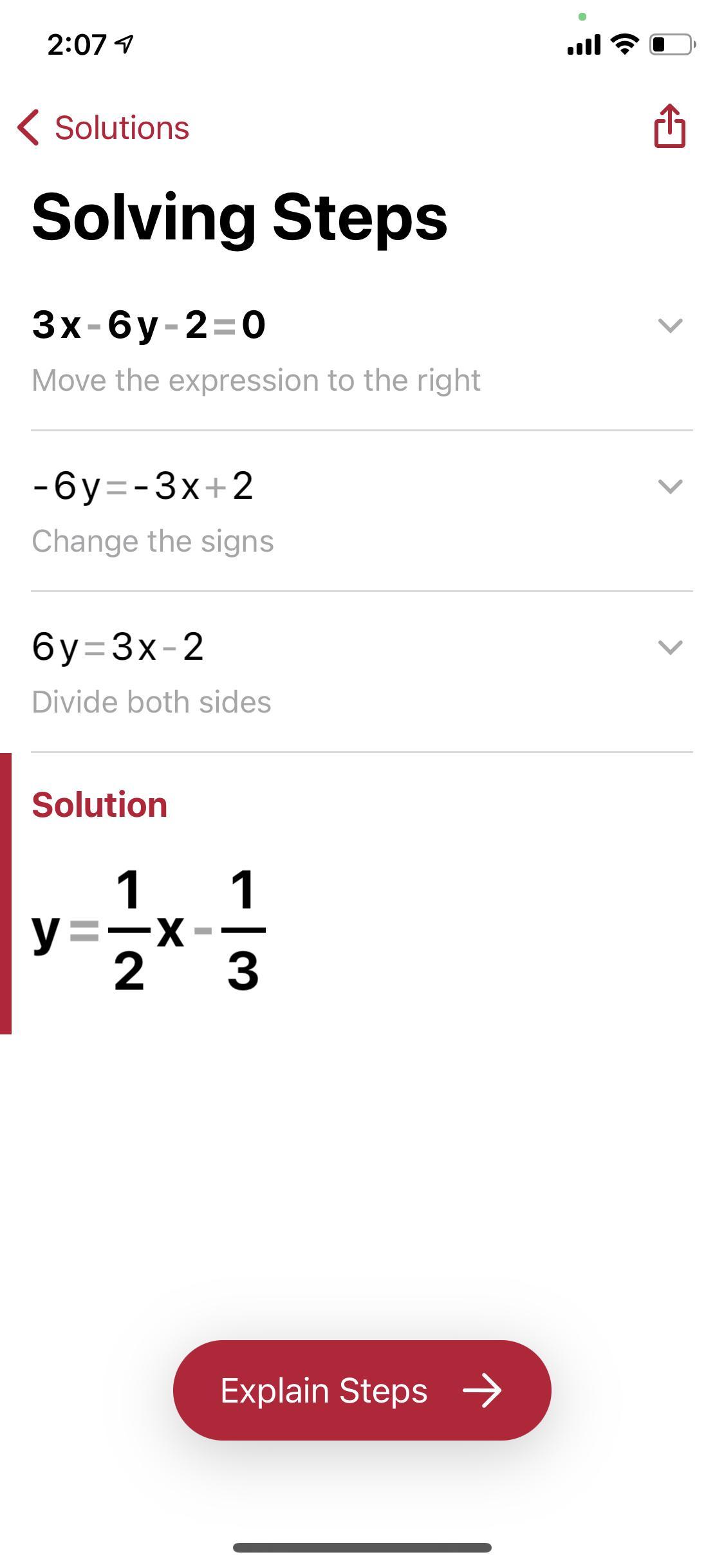Expand the 3x-6y-2=0 step
Viewport: 724px width, 1568px height.
pyautogui.click(x=670, y=325)
